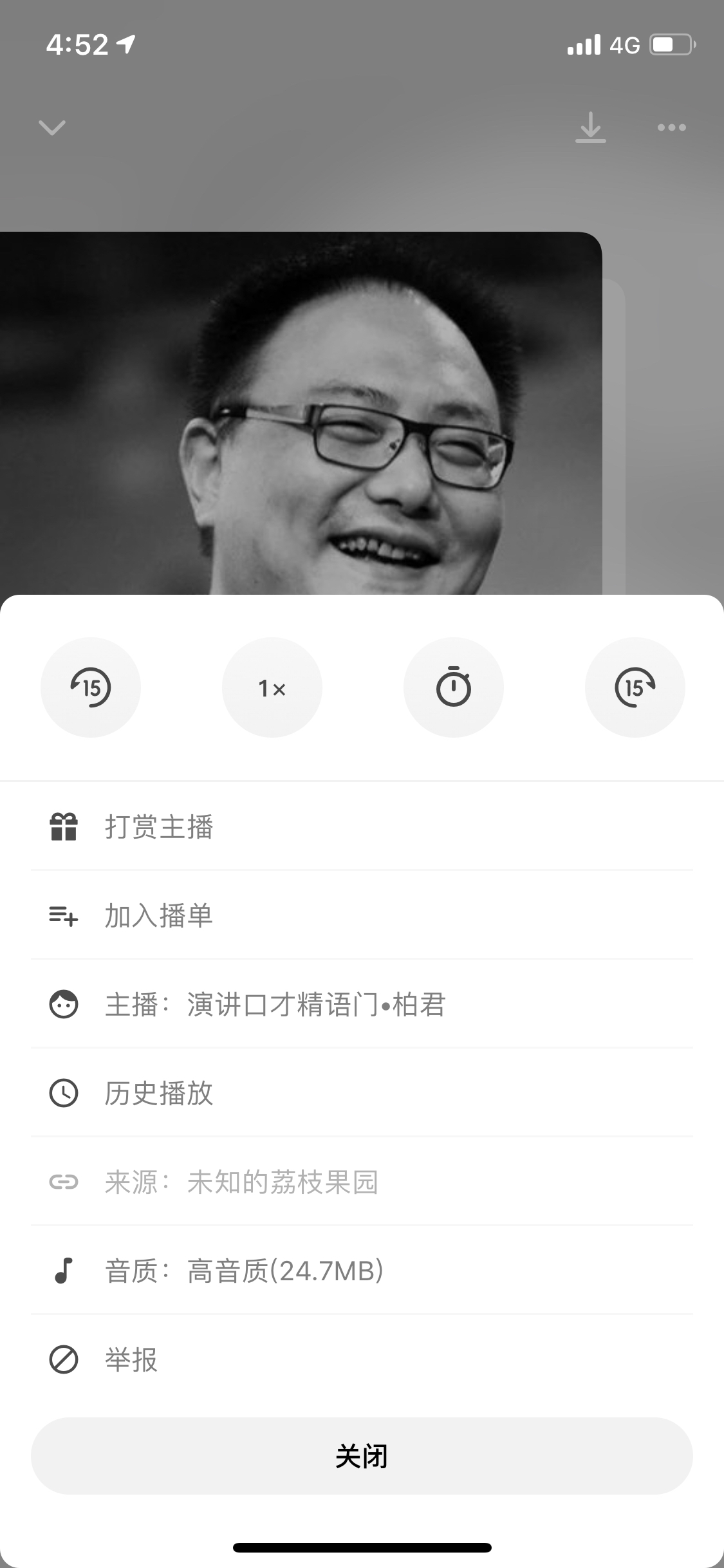Image resolution: width=724 pixels, height=1568 pixels.
Task: Open 历史播放 play history
Action: point(362,1093)
